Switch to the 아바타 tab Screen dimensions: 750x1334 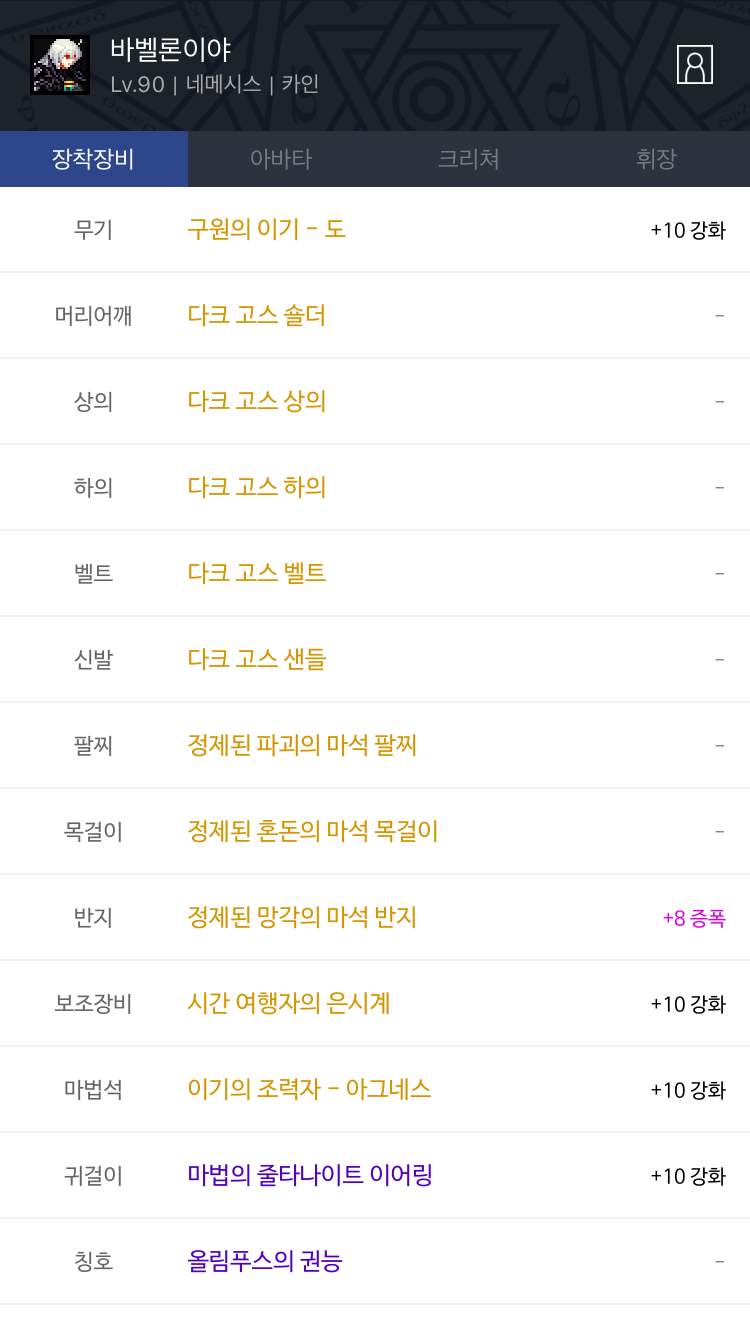tap(281, 159)
